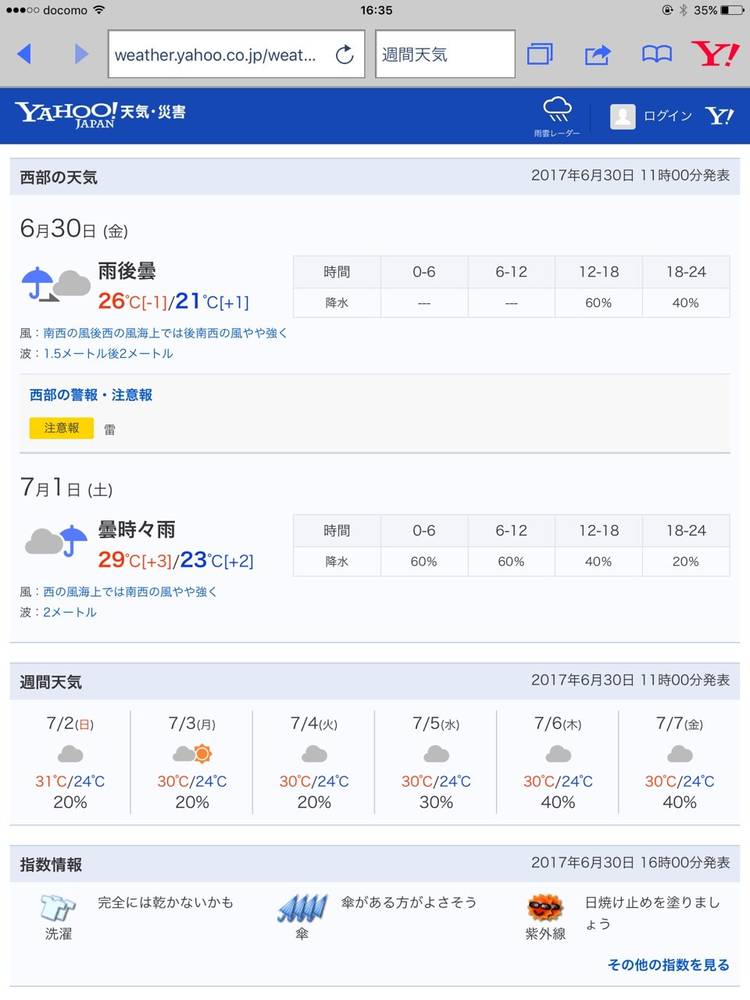Open the July 1 2メートル wave link

point(70,611)
